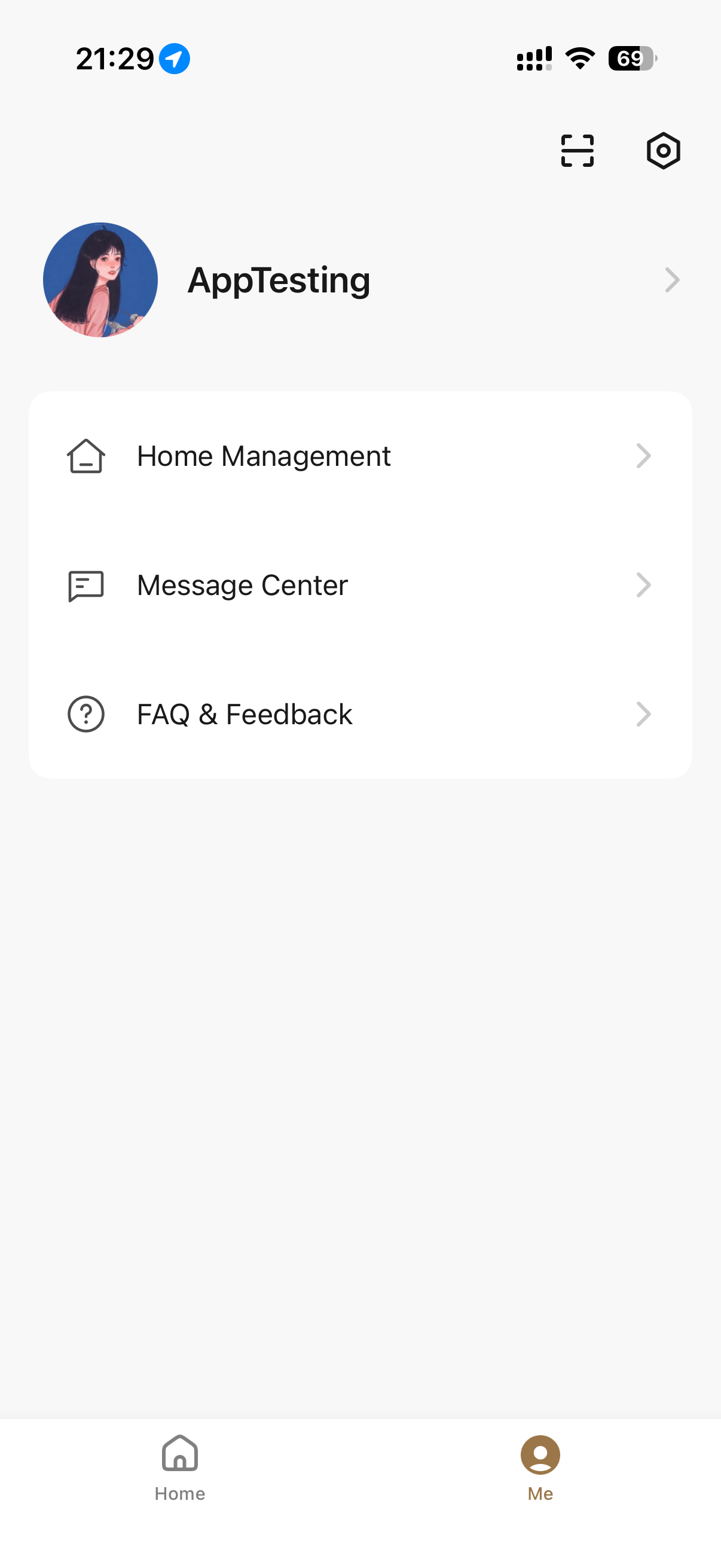Screen dimensions: 721x1568
Task: Open the settings hexagon icon
Action: click(662, 150)
